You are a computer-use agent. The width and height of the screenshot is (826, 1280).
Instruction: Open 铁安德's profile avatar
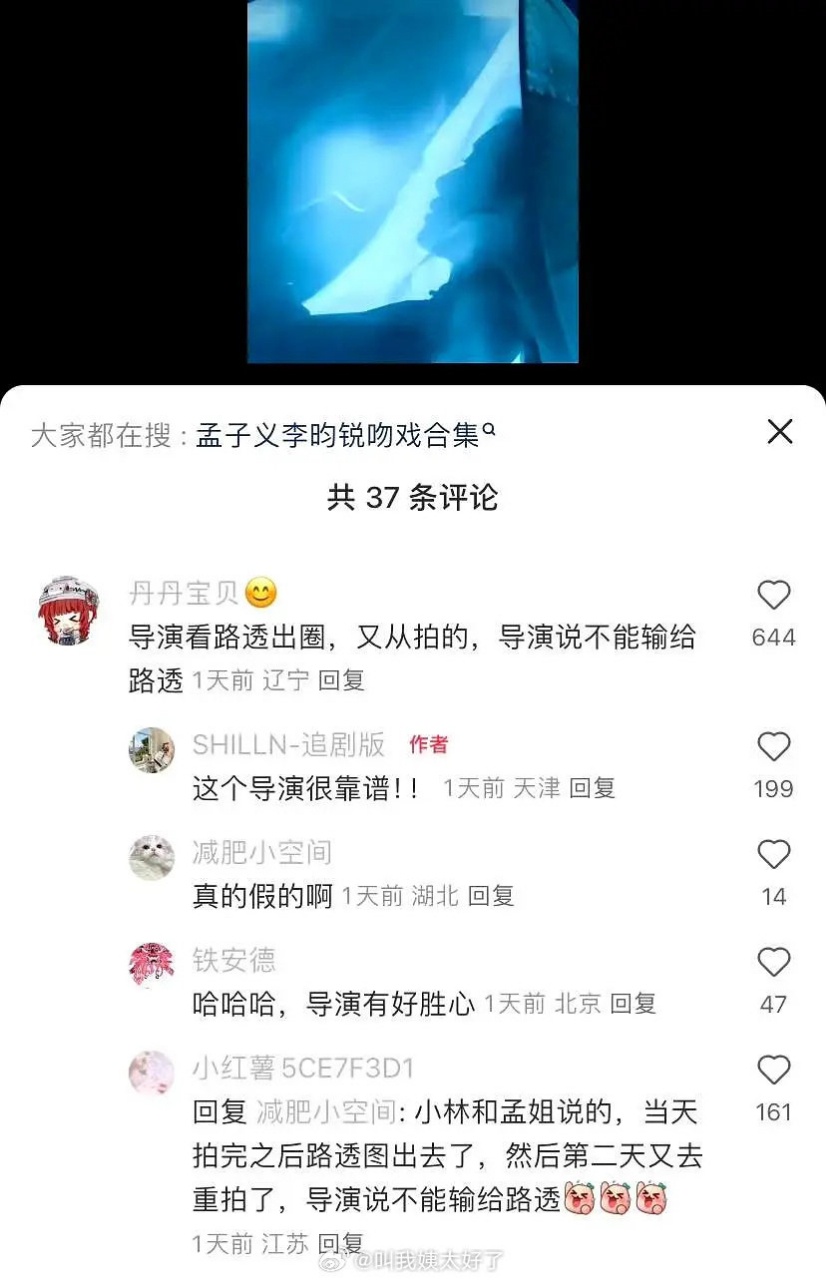tap(152, 964)
